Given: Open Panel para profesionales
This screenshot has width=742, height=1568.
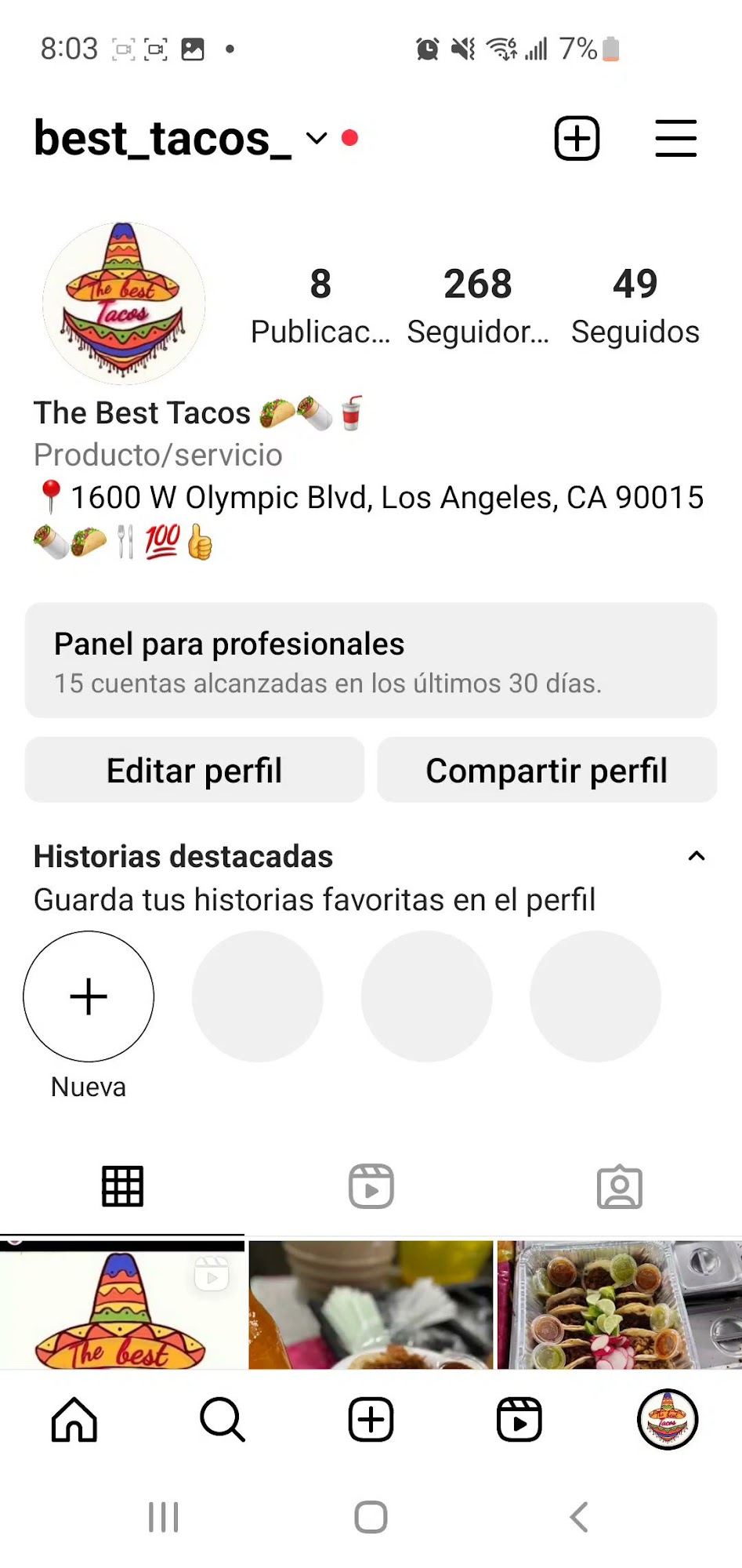Looking at the screenshot, I should [371, 660].
